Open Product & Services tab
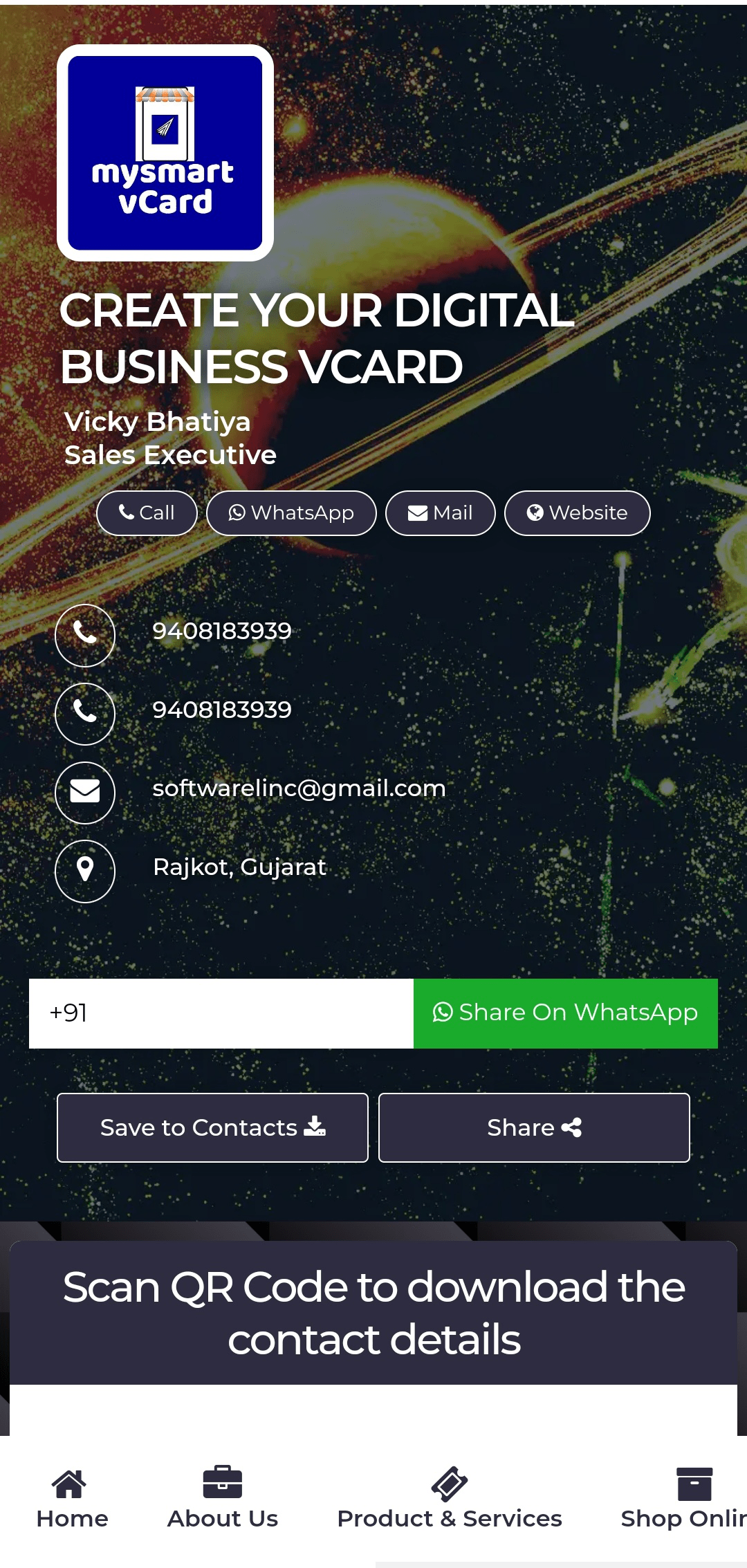The width and height of the screenshot is (747, 1568). coord(449,1498)
